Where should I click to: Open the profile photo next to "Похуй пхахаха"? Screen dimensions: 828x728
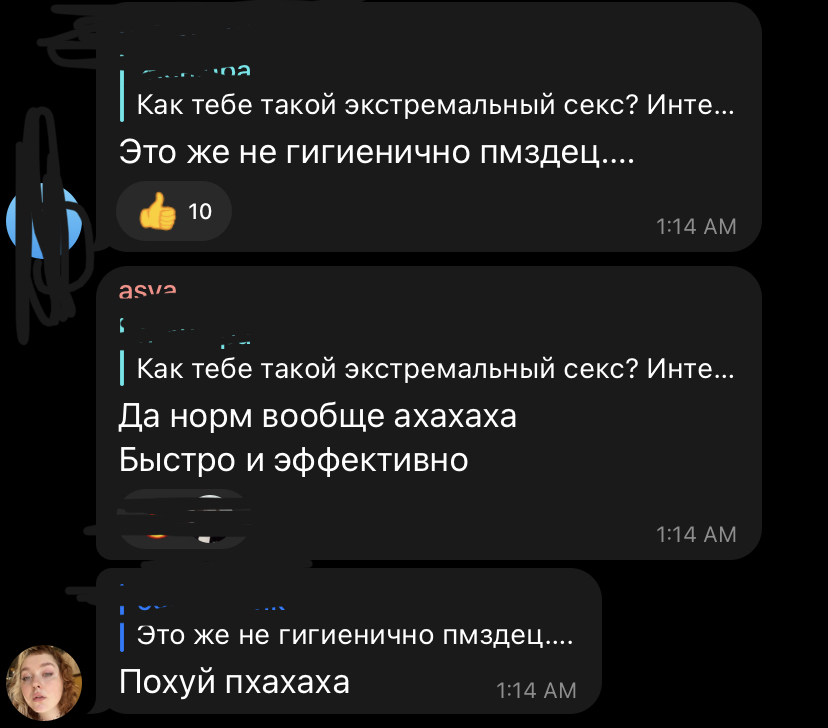45,682
